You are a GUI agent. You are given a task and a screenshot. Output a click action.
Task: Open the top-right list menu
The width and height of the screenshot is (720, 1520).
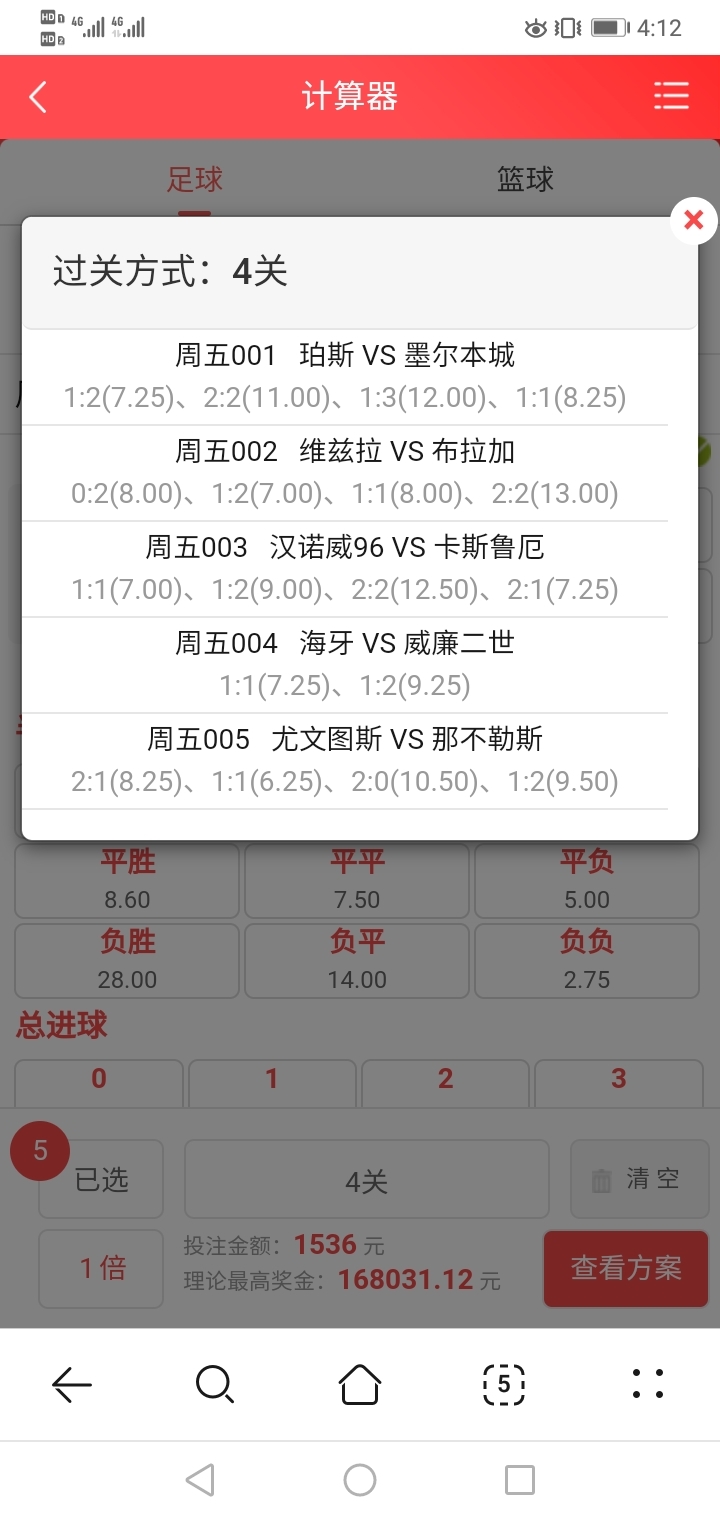pyautogui.click(x=671, y=96)
